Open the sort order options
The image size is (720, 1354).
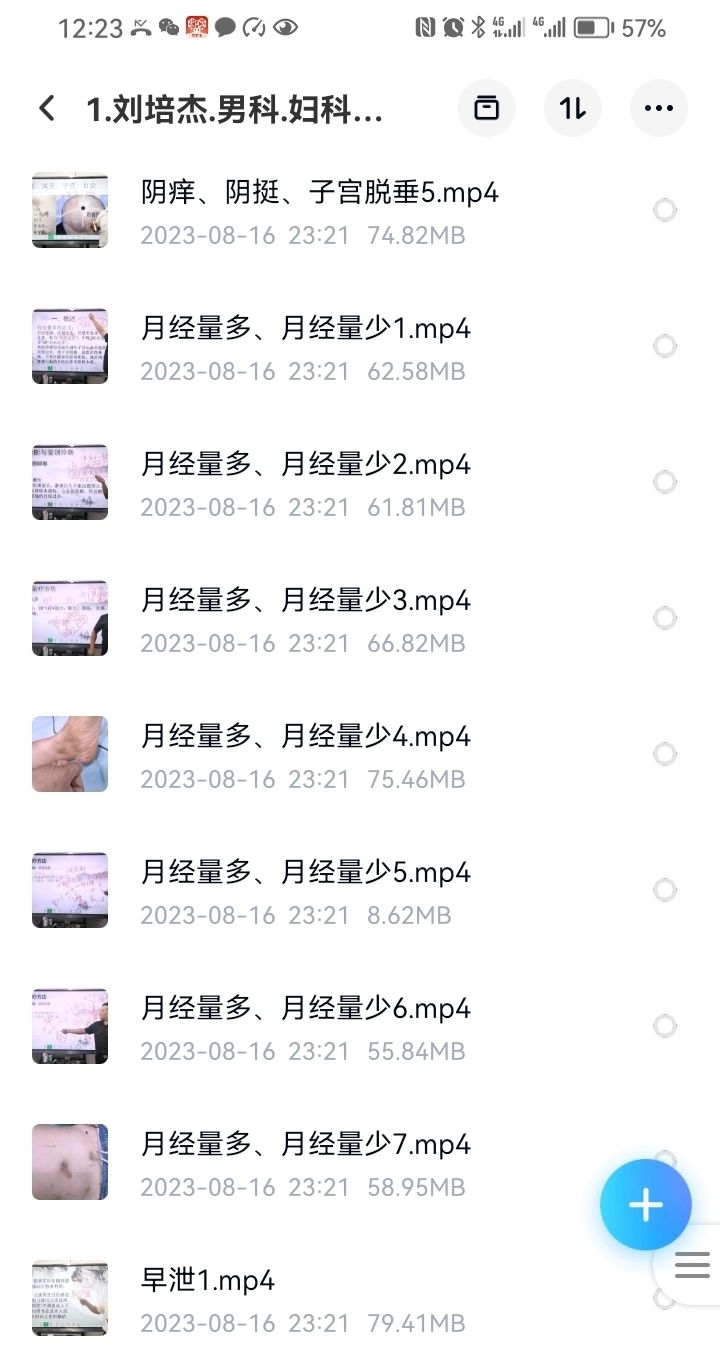coord(573,108)
